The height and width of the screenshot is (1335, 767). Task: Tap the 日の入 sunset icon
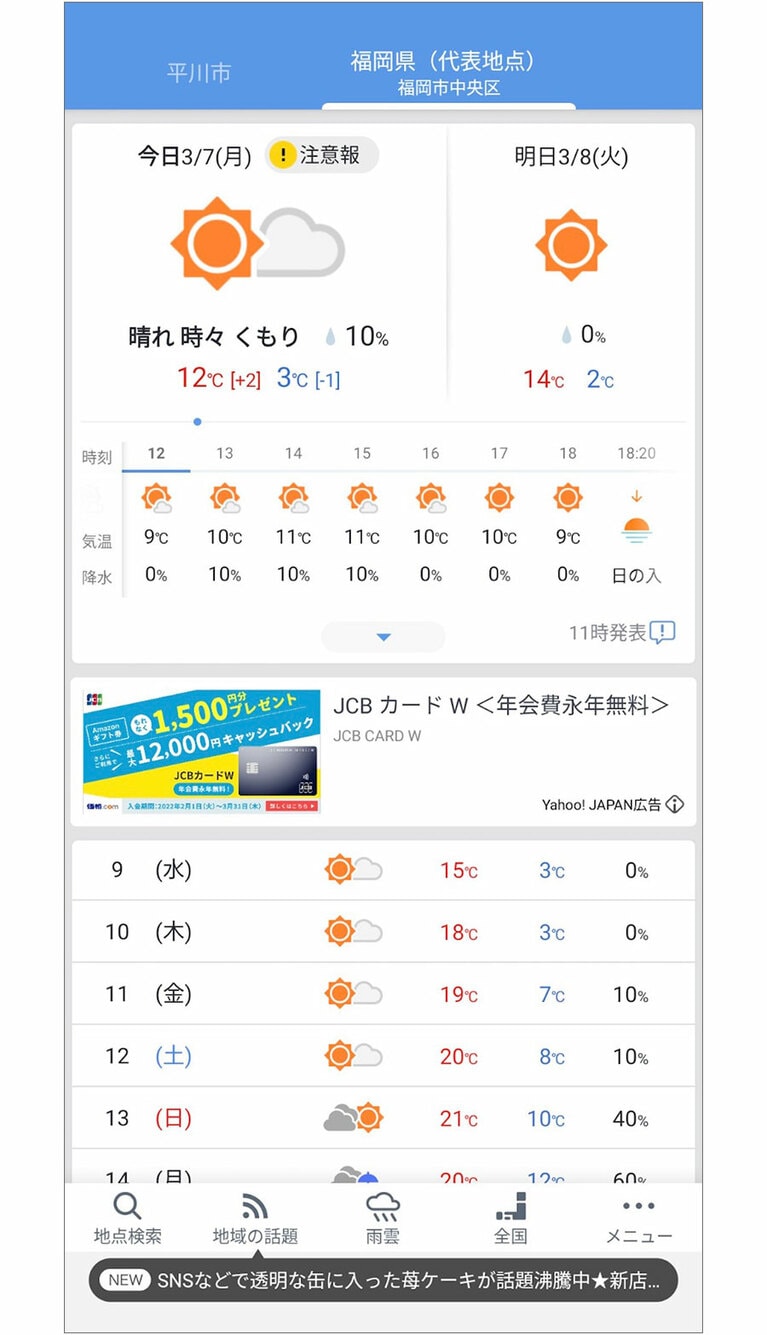click(x=637, y=524)
